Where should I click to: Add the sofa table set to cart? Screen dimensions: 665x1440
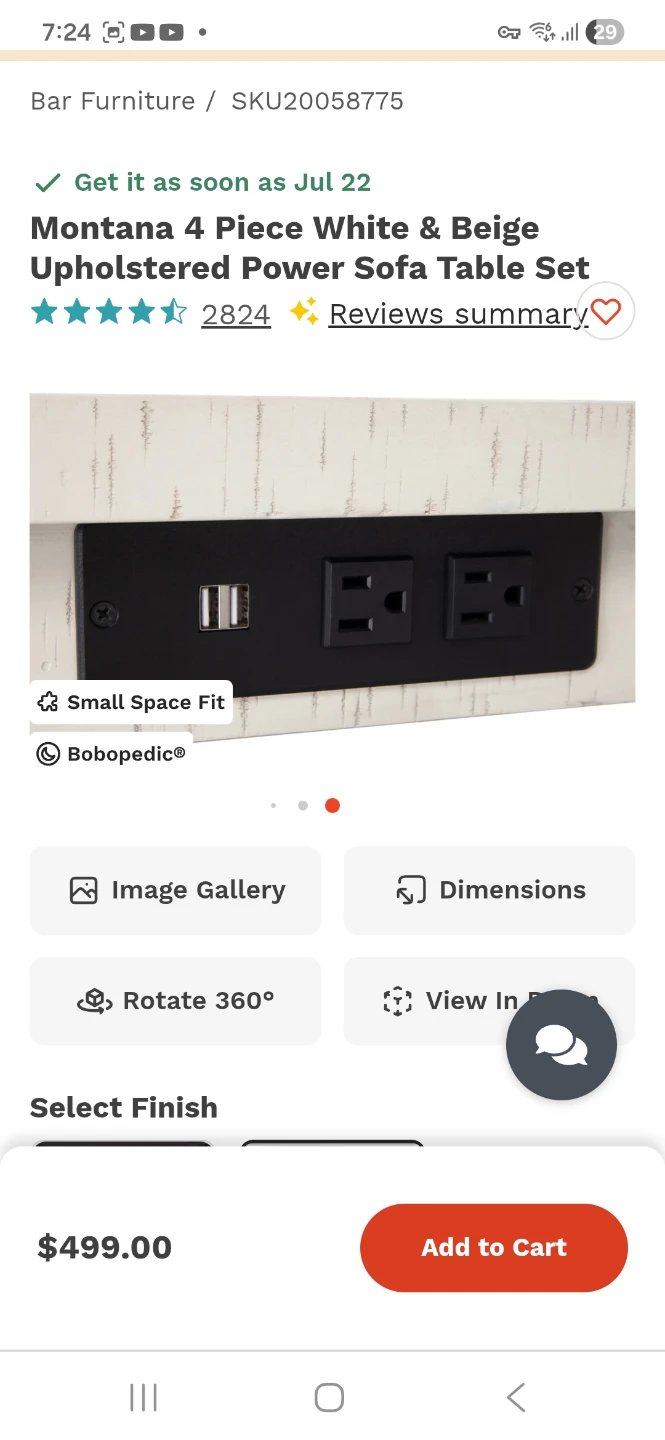494,1248
